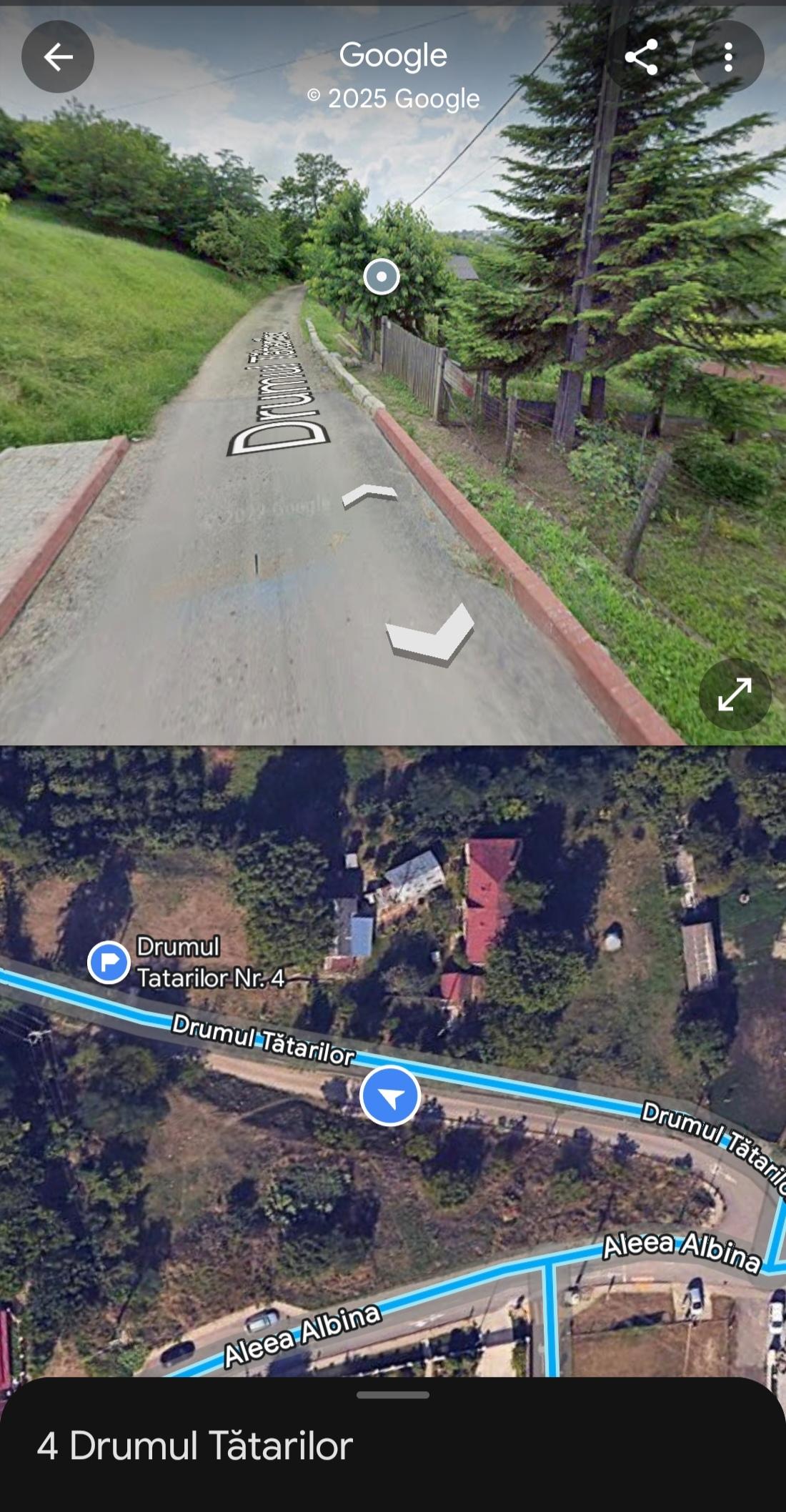The width and height of the screenshot is (786, 1512).
Task: Move forward along Drumul Tătarilor
Action: [369, 494]
